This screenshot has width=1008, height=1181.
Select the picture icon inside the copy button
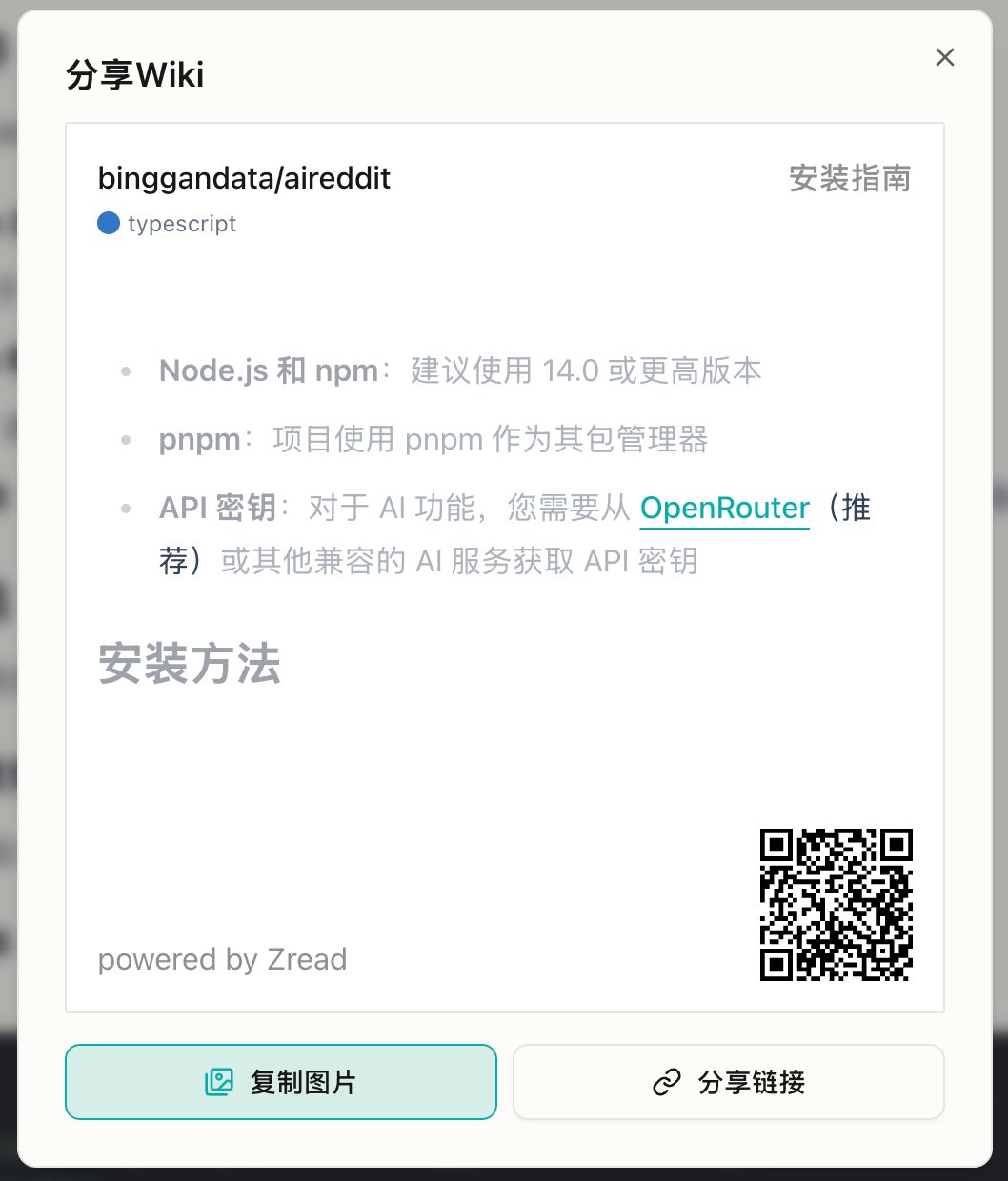(218, 1081)
